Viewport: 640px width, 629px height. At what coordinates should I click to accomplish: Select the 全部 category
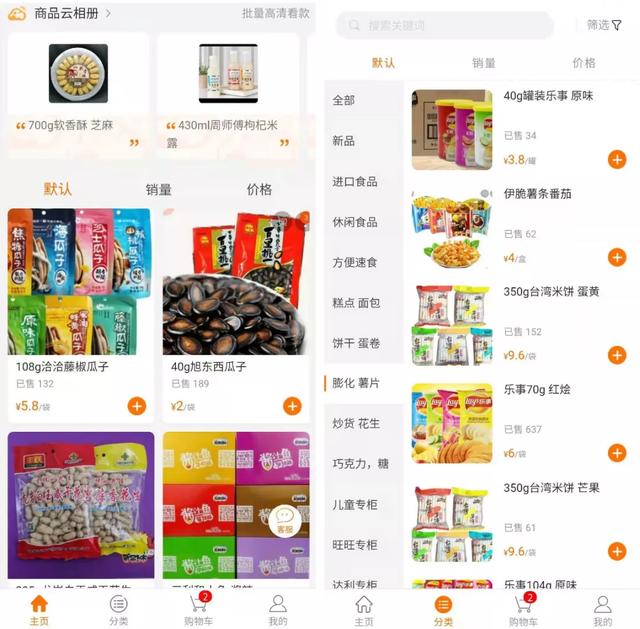(344, 100)
